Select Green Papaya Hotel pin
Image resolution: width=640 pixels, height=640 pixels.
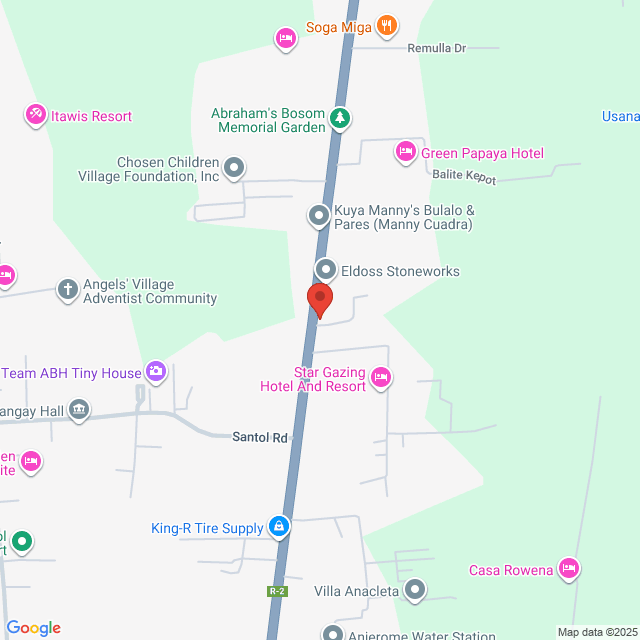point(406,152)
